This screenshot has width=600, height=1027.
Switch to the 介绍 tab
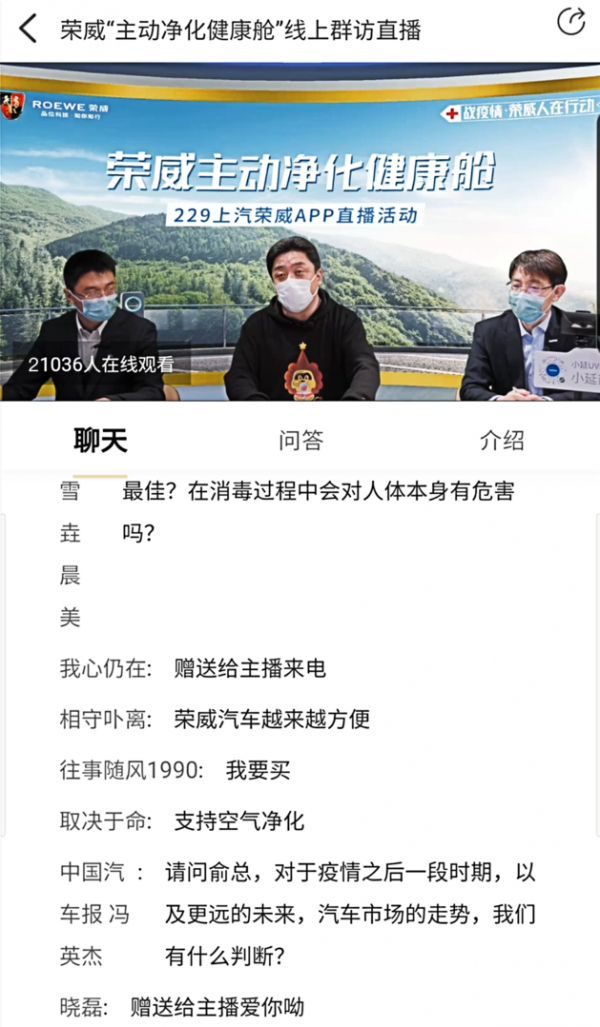[501, 441]
